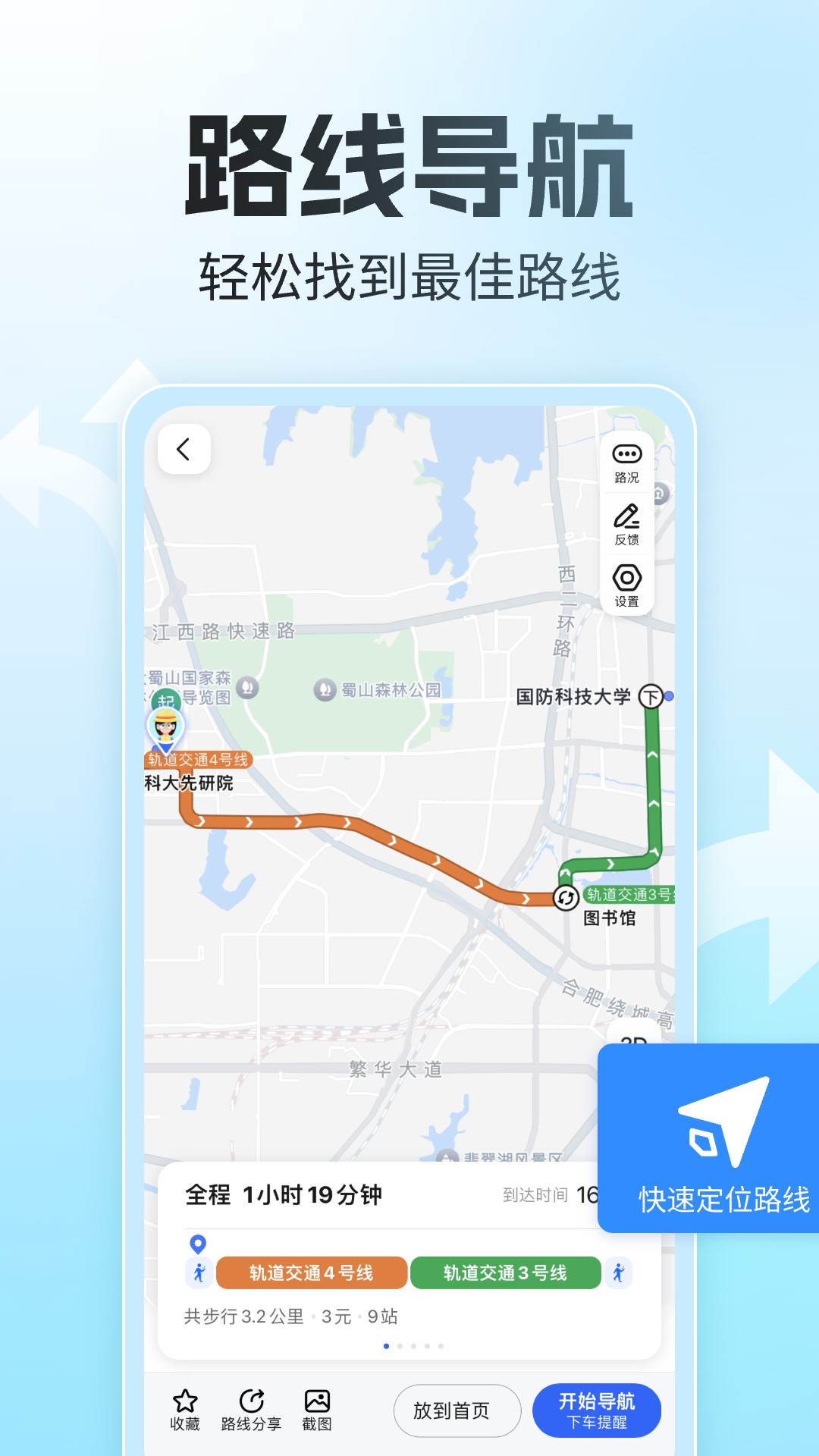Open the feedback (反馈) tool
This screenshot has width=819, height=1456.
tap(626, 523)
